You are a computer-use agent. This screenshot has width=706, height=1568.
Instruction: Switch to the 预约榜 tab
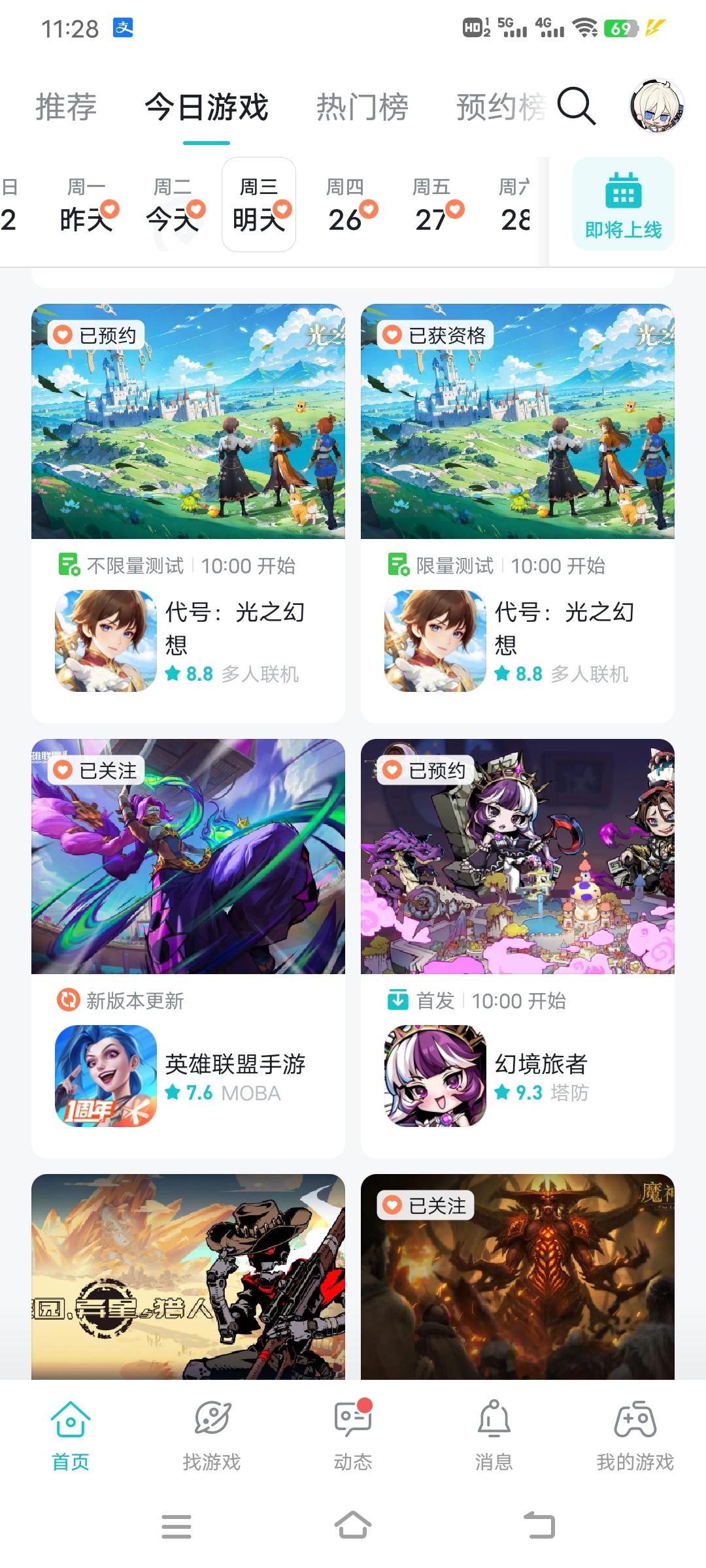pyautogui.click(x=500, y=107)
